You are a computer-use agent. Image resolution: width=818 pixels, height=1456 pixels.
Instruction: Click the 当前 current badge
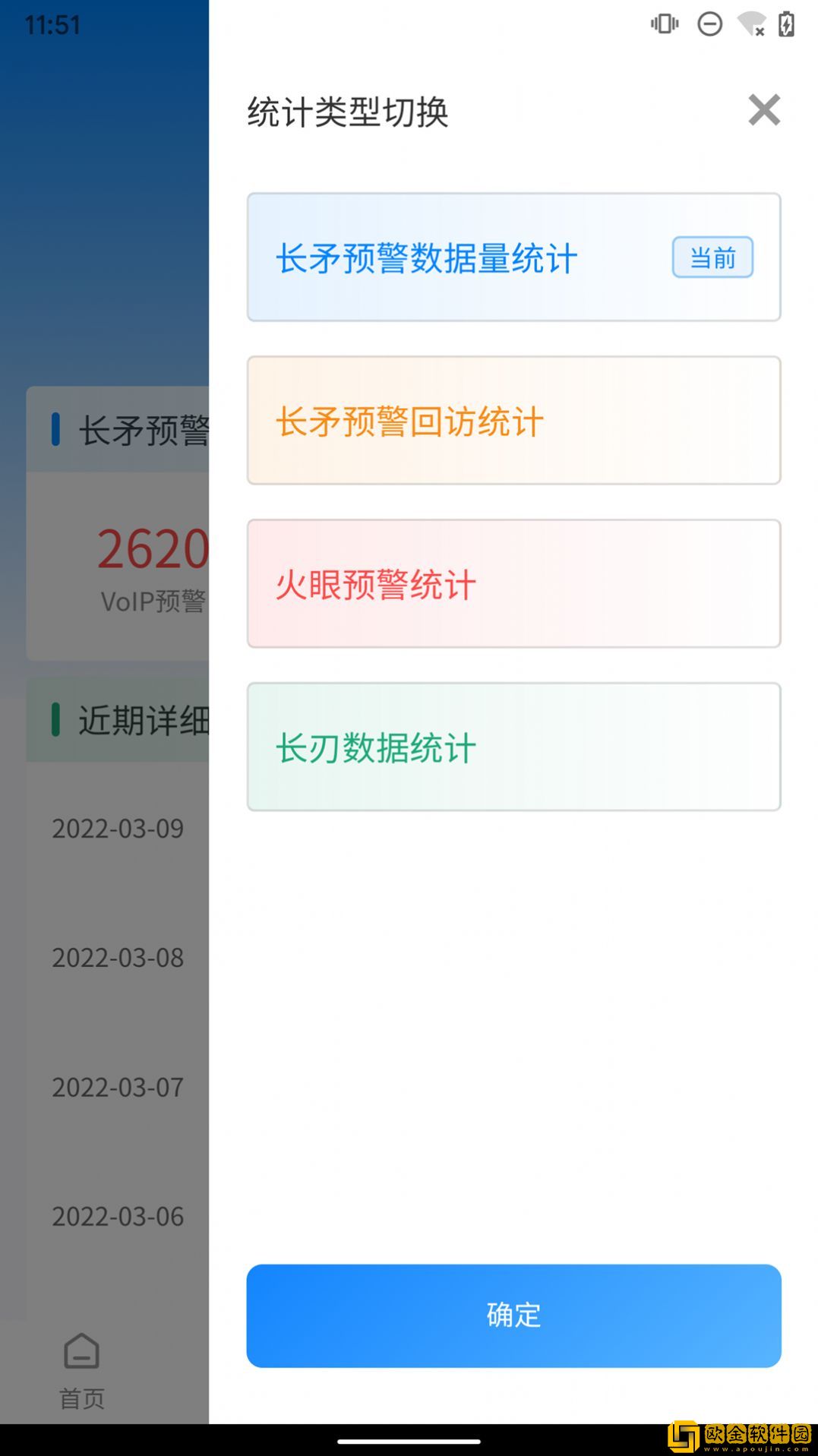pyautogui.click(x=712, y=257)
